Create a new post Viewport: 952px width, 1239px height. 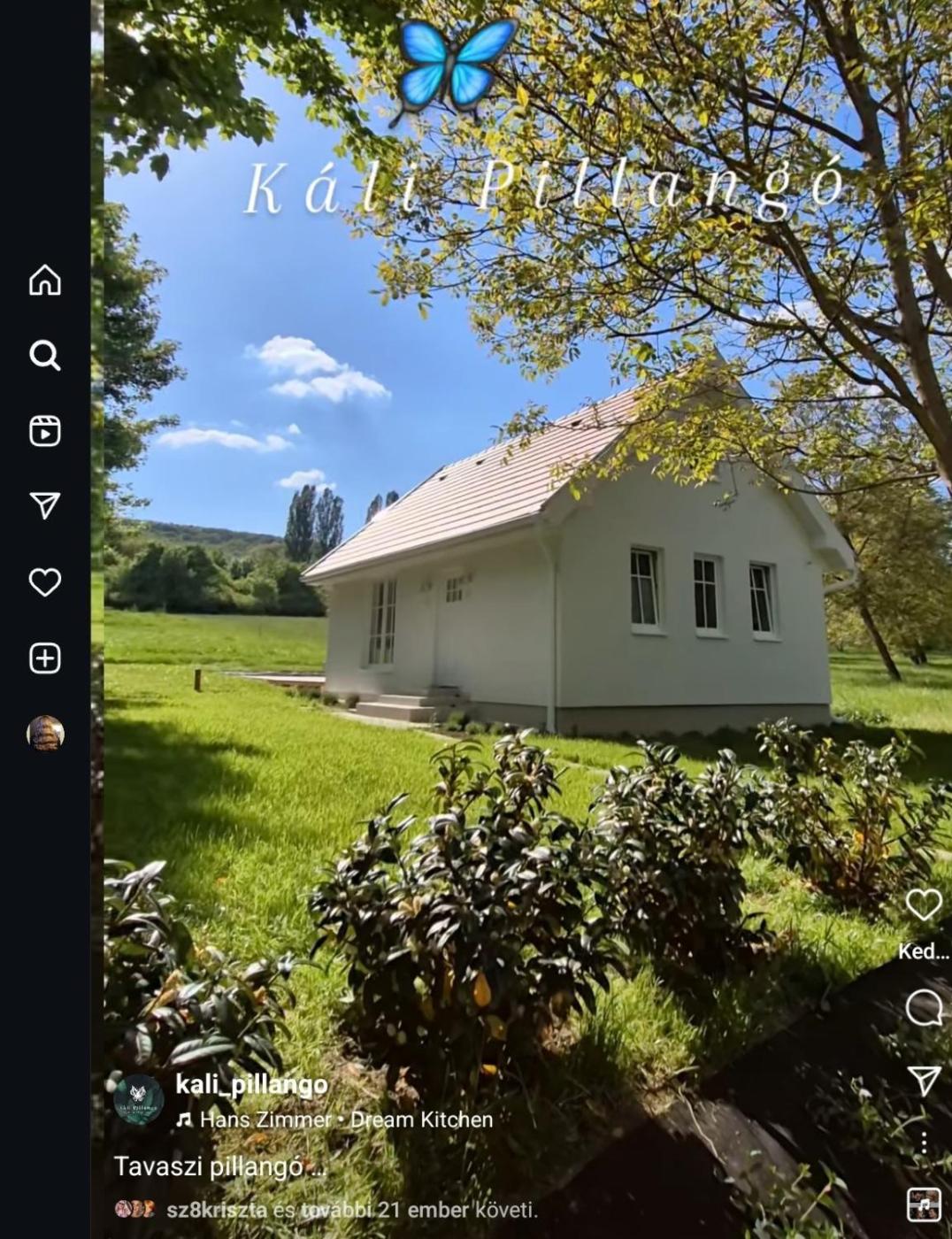pos(45,658)
